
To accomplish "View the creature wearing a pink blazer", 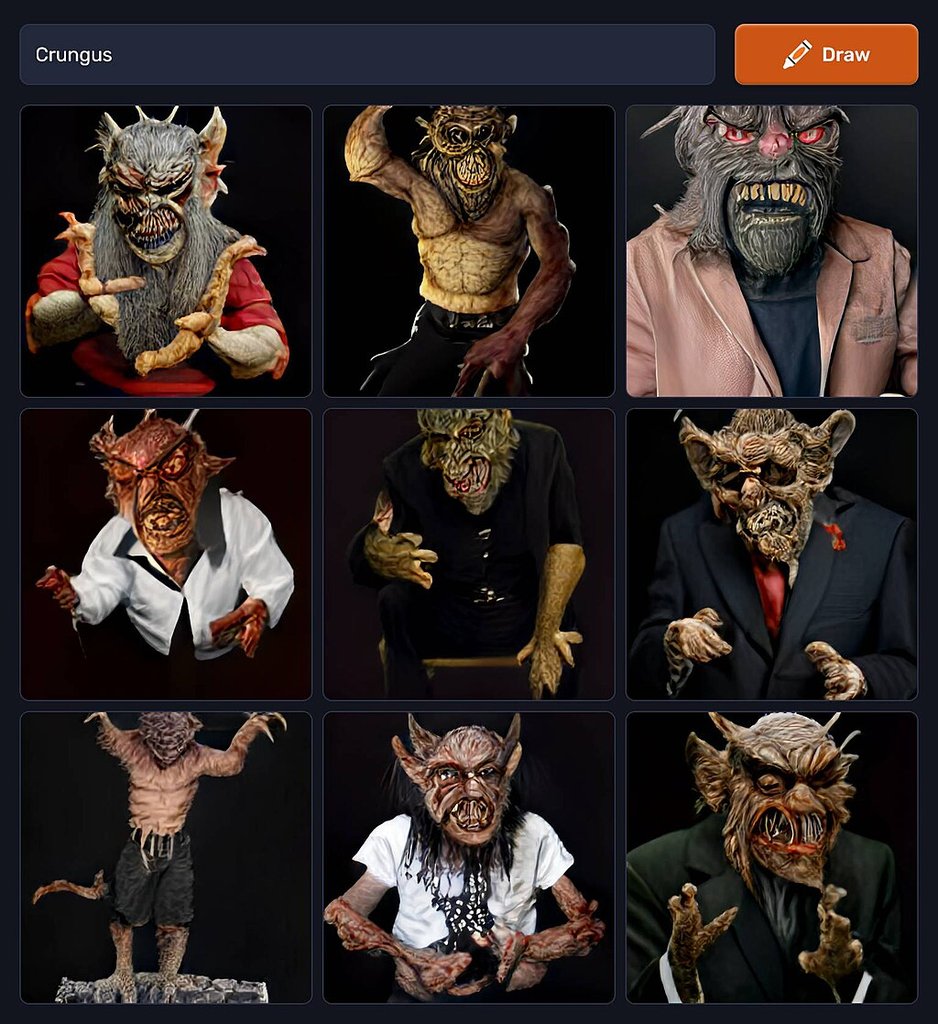I will tap(771, 251).
